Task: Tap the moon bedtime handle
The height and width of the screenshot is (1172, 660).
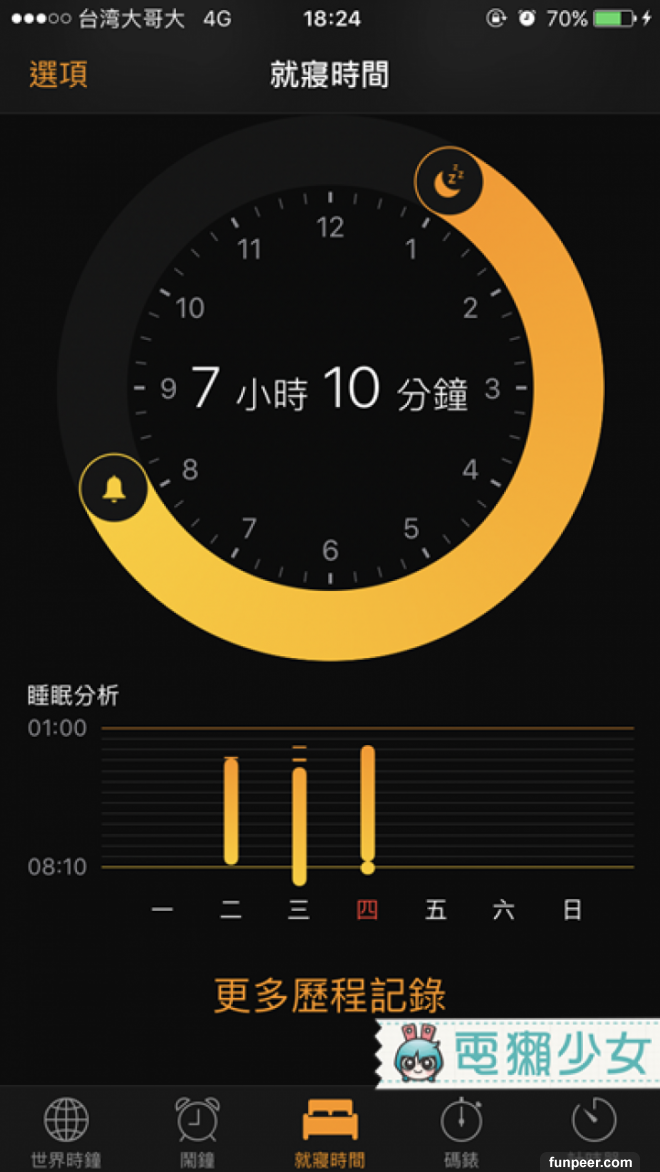Action: (449, 180)
